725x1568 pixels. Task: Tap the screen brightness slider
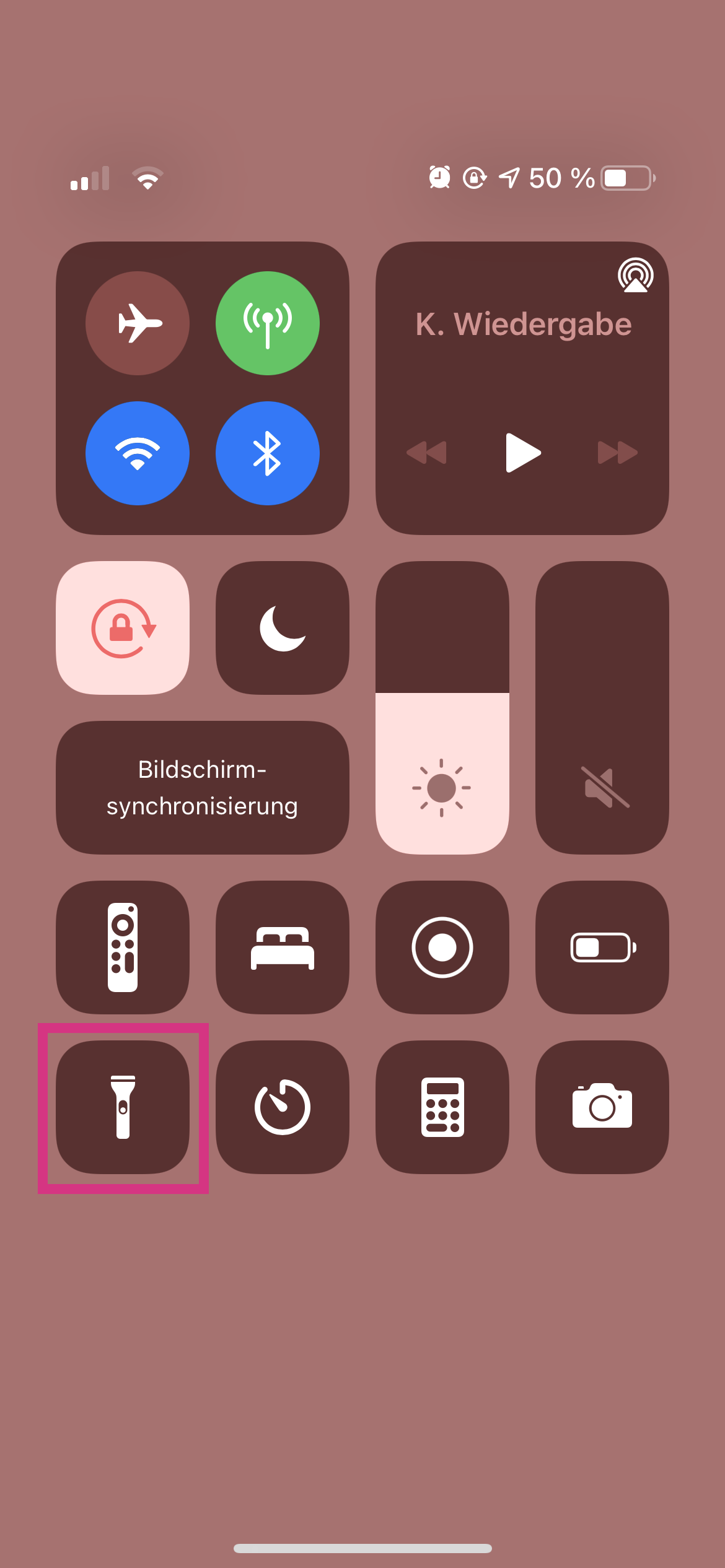pos(442,707)
